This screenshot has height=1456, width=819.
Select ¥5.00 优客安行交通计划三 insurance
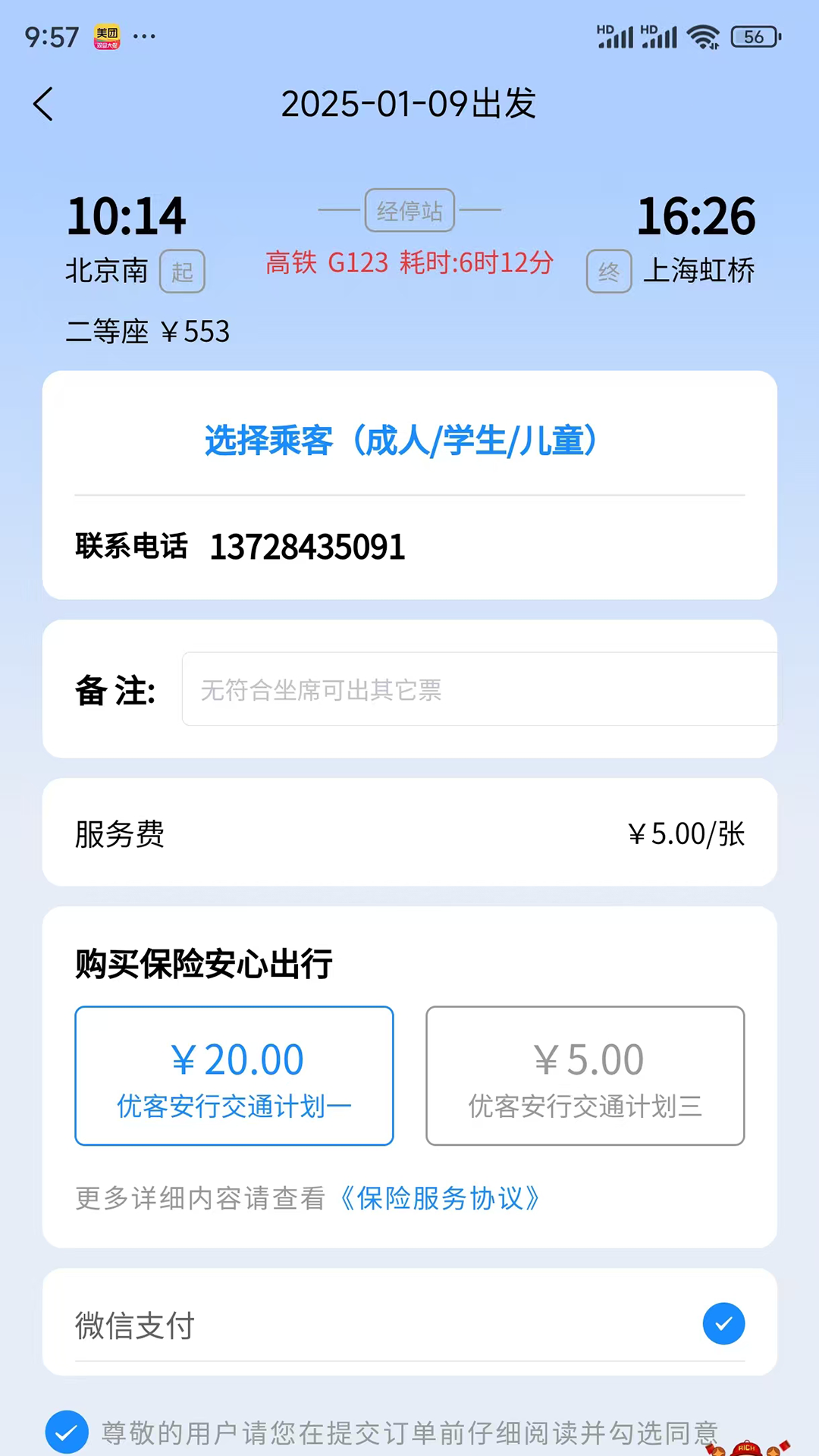pyautogui.click(x=585, y=1075)
